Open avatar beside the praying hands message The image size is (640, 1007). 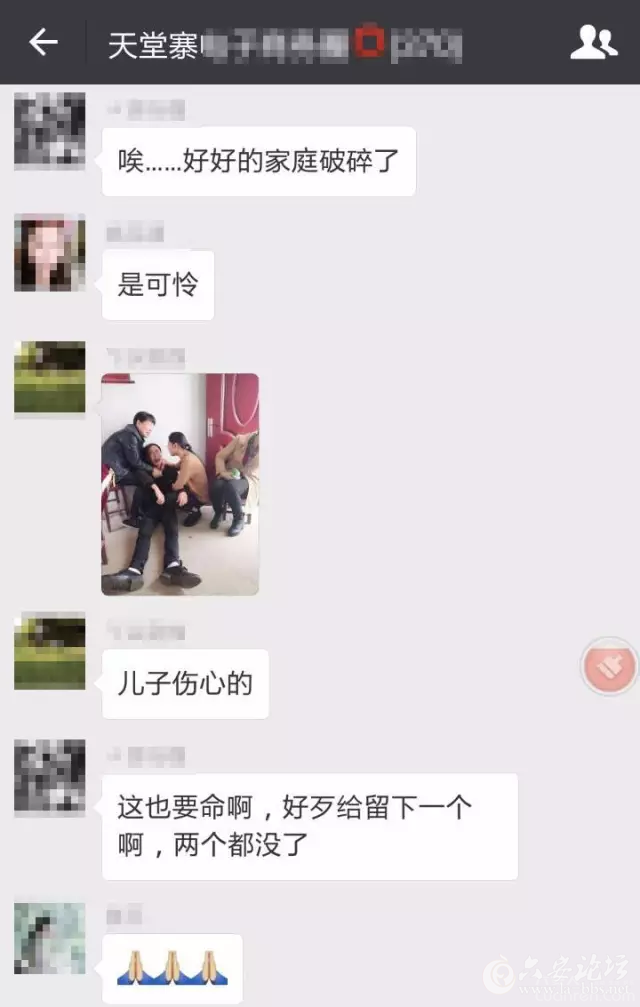pyautogui.click(x=49, y=938)
